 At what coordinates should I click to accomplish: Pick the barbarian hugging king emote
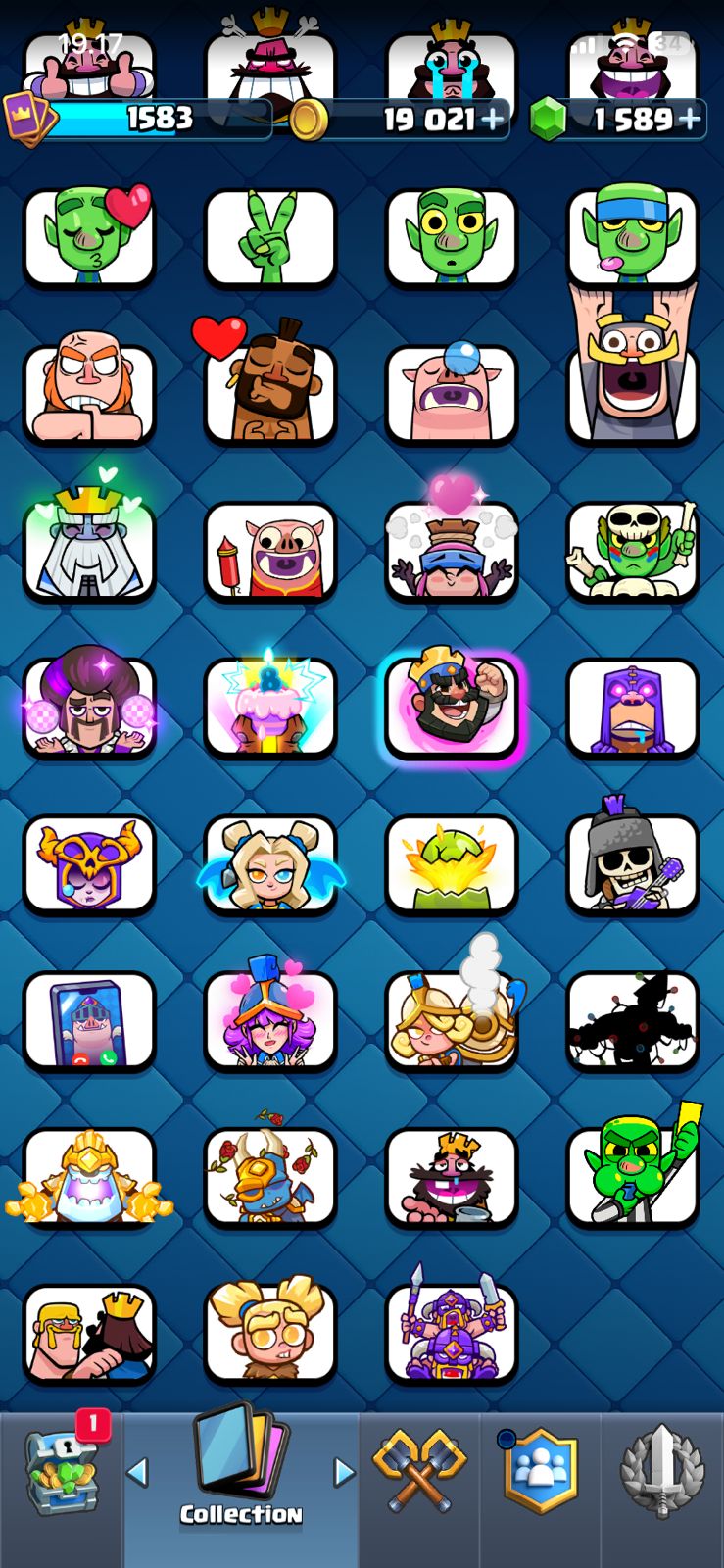tap(89, 1334)
